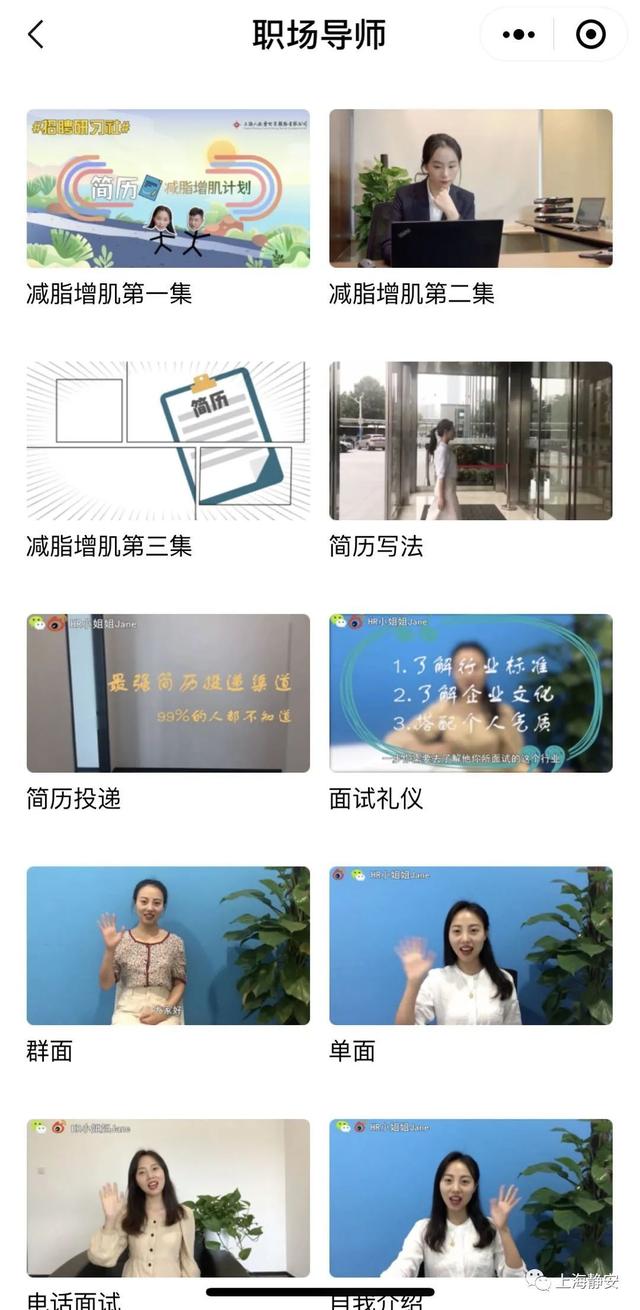The image size is (640, 1310).
Task: Close the mini program via circle icon
Action: point(591,35)
